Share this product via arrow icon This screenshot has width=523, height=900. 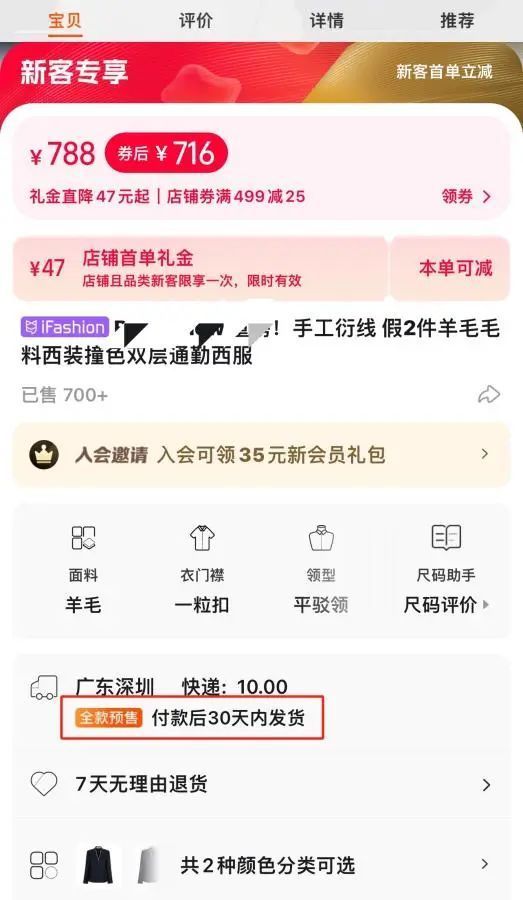489,394
